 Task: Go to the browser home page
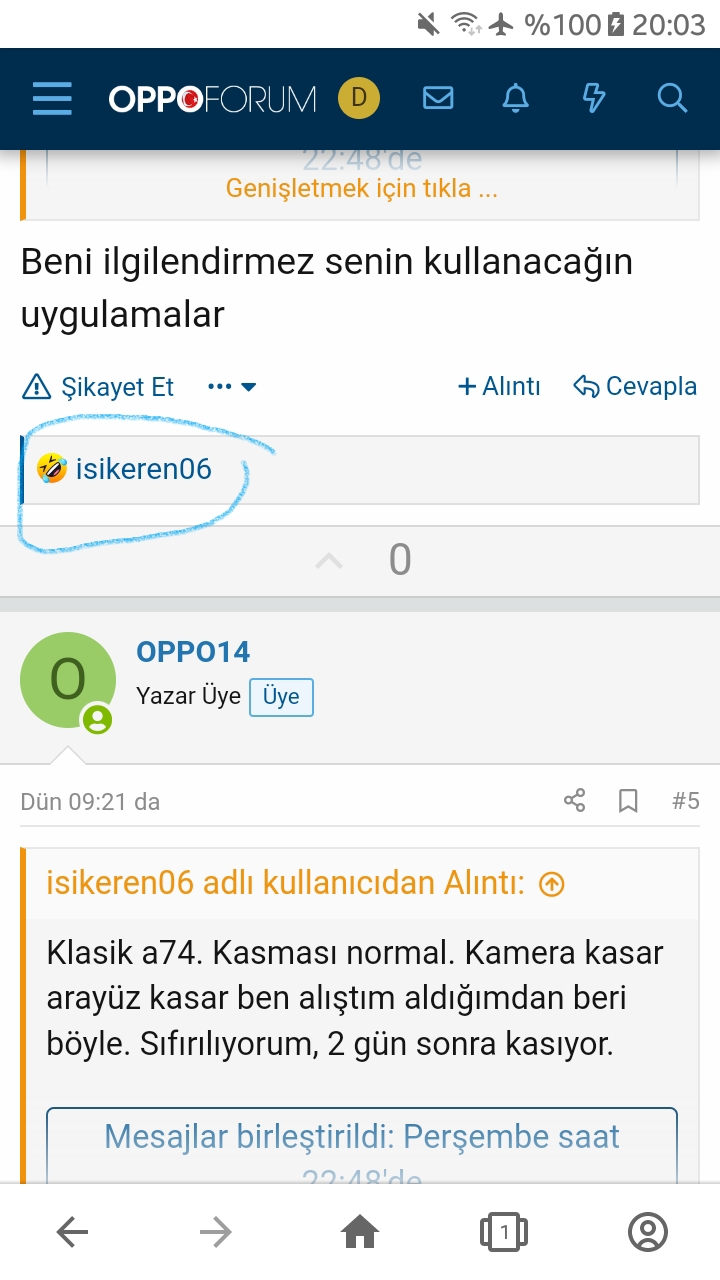(x=360, y=1232)
